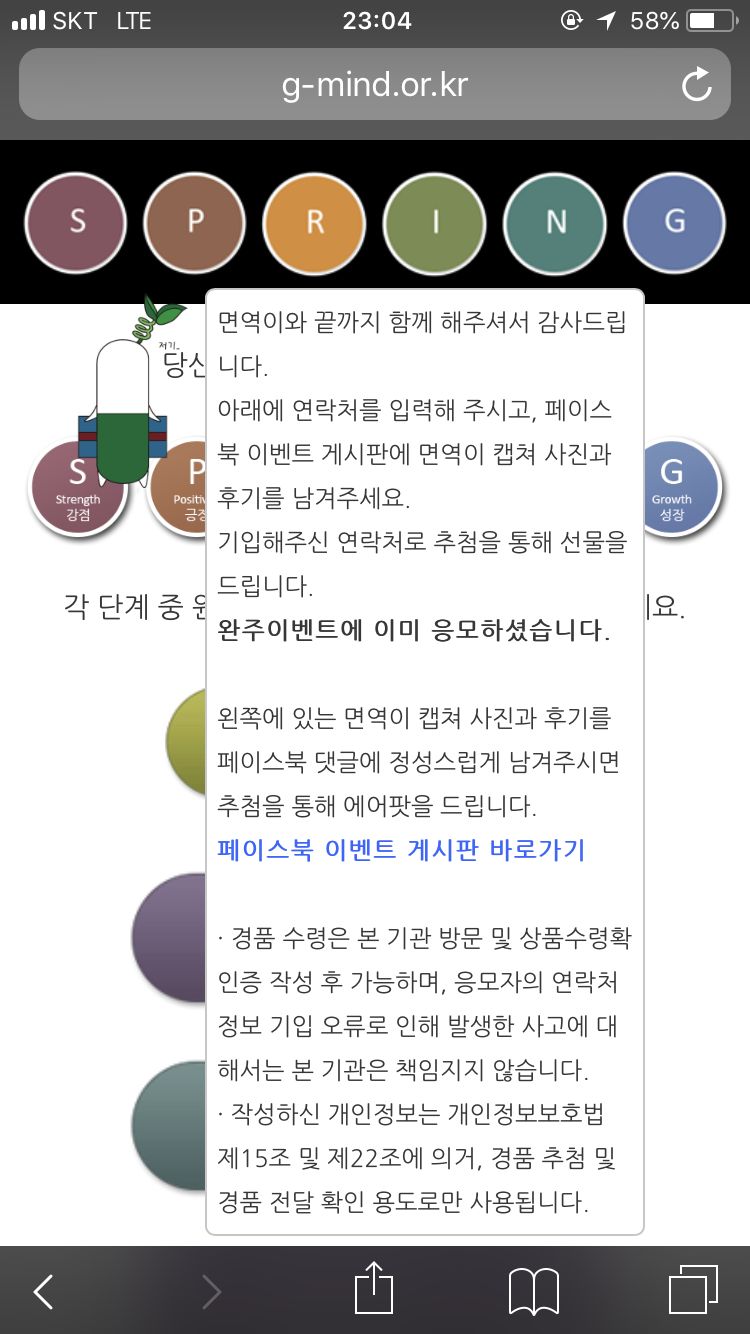Viewport: 750px width, 1334px height.
Task: Select the S circle in the top row
Action: click(76, 223)
